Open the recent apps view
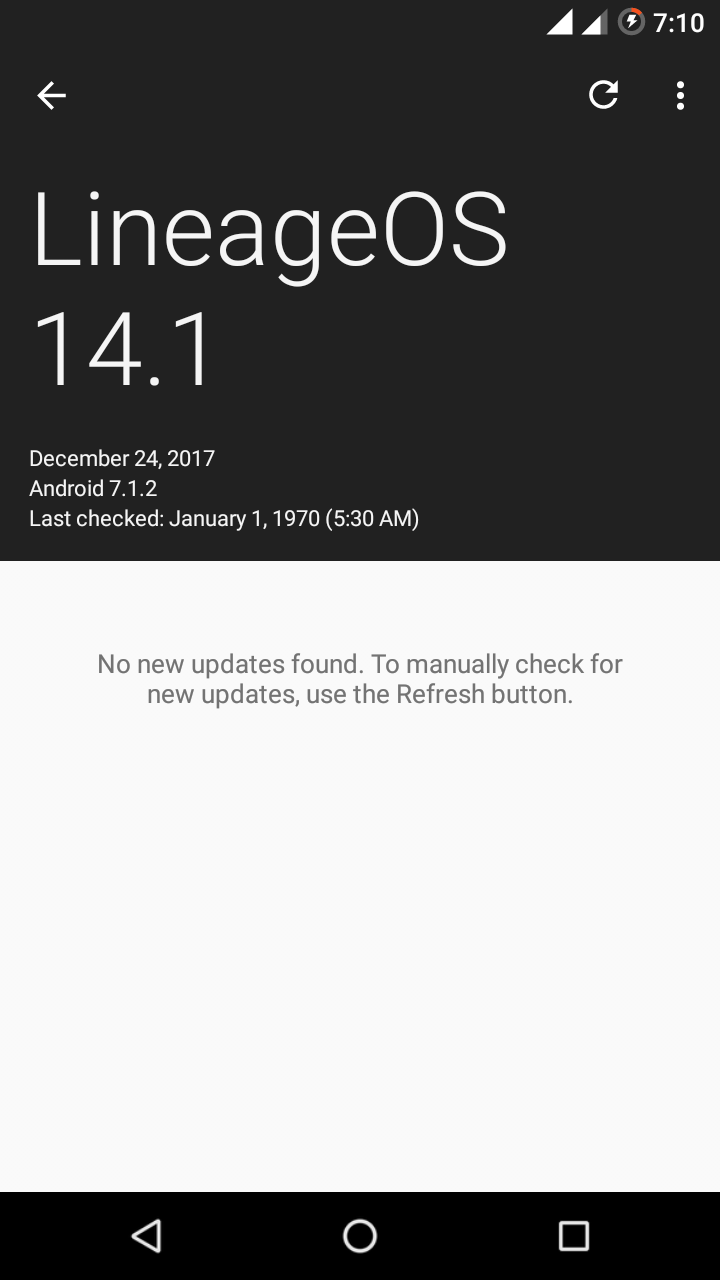Viewport: 720px width, 1280px height. (x=574, y=1236)
